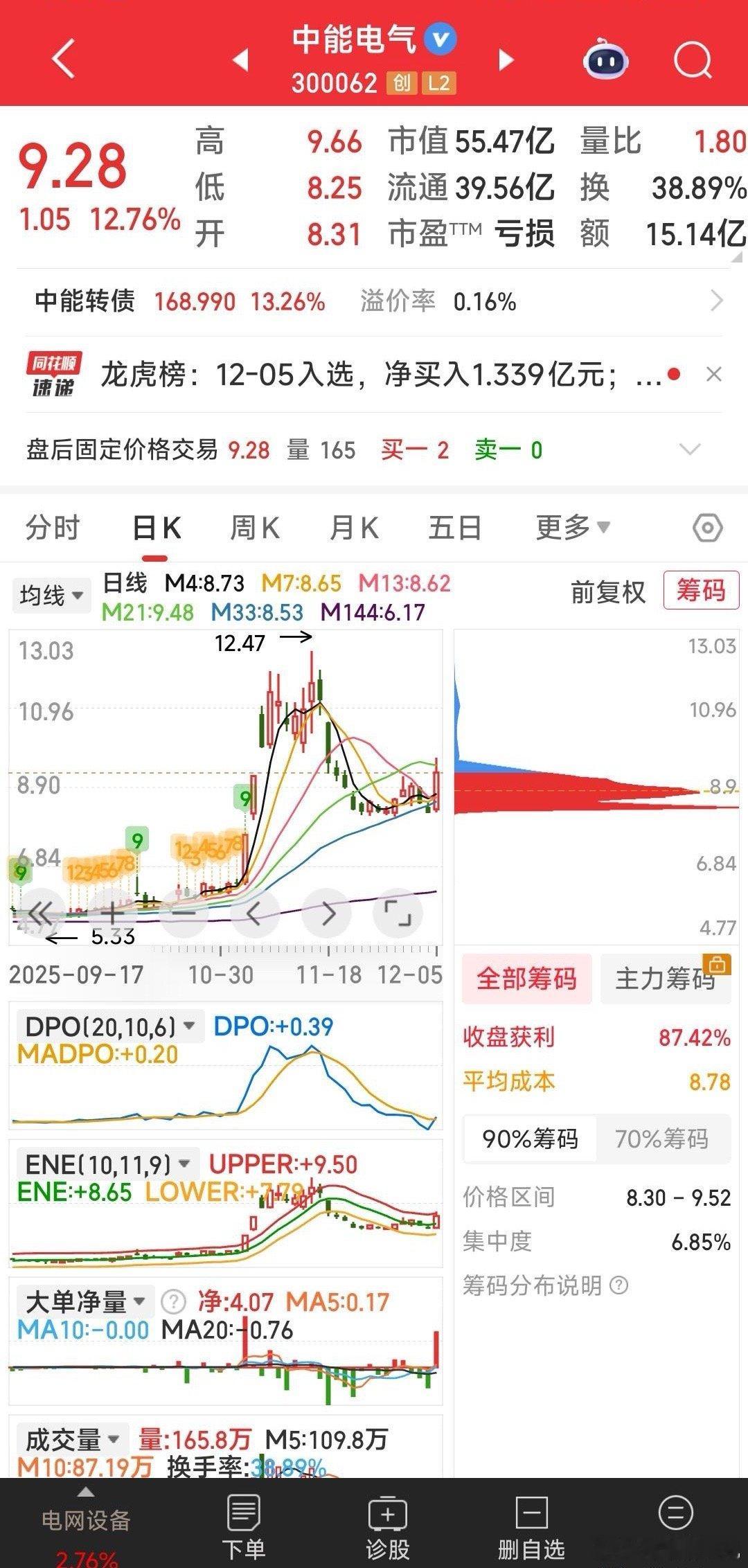This screenshot has width=748, height=1568.
Task: Switch to the next stock
Action: [x=506, y=60]
